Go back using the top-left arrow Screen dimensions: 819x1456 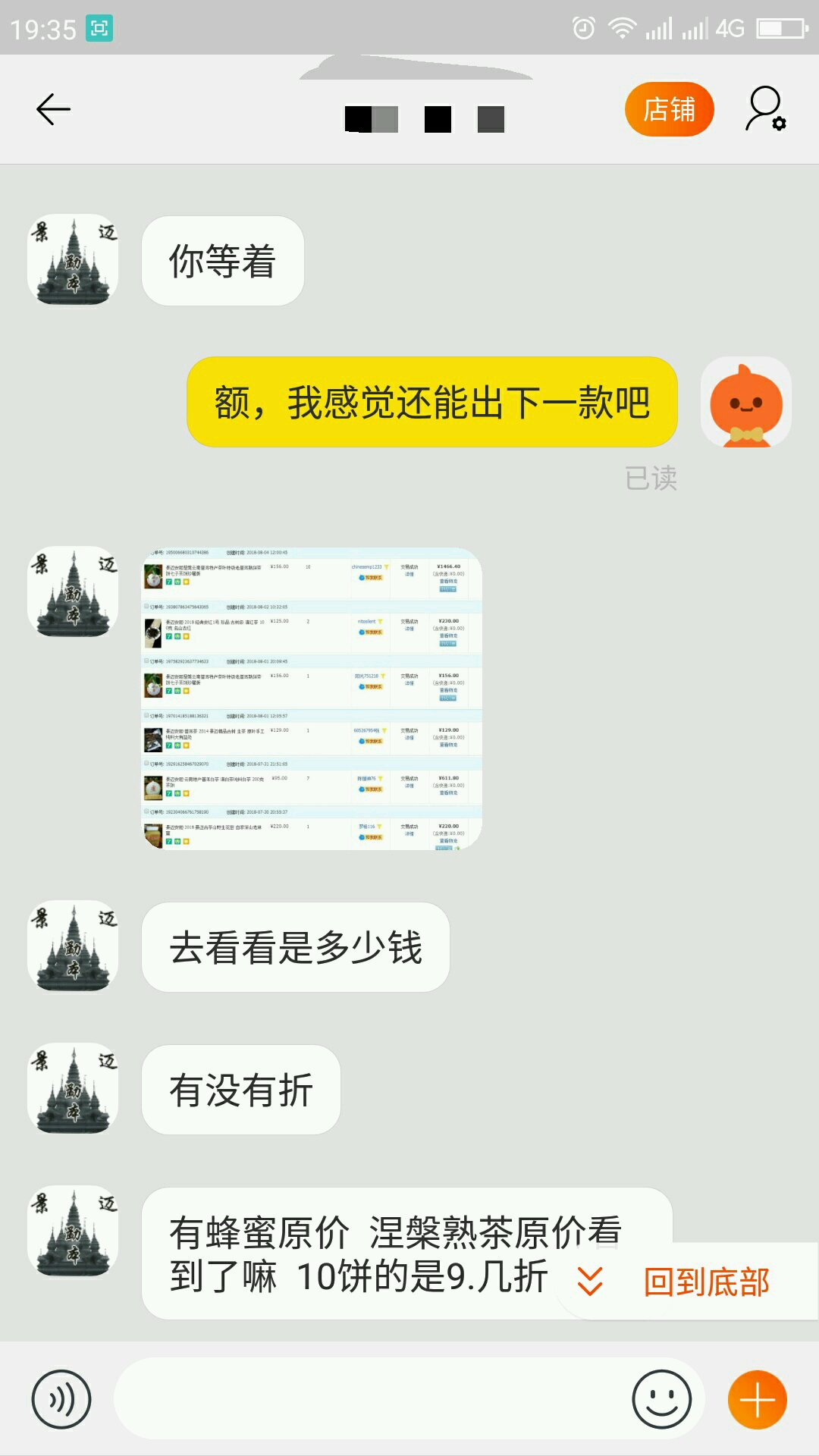click(53, 109)
